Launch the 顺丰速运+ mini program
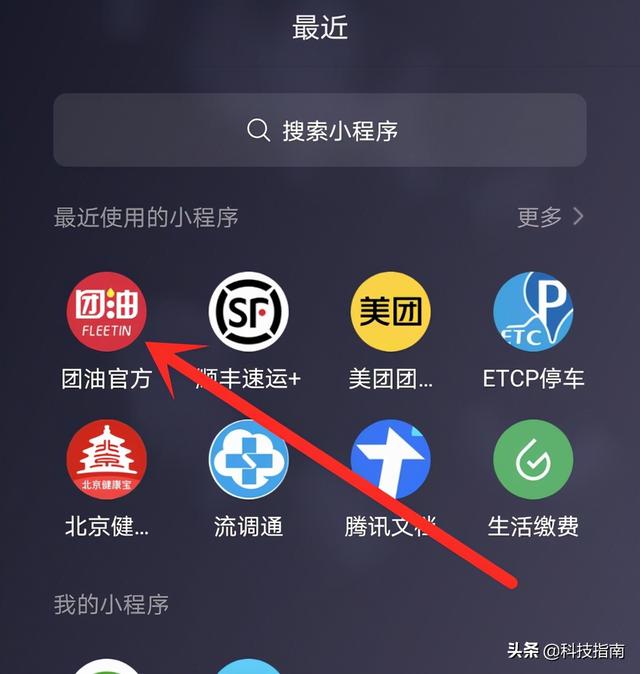 tap(248, 312)
